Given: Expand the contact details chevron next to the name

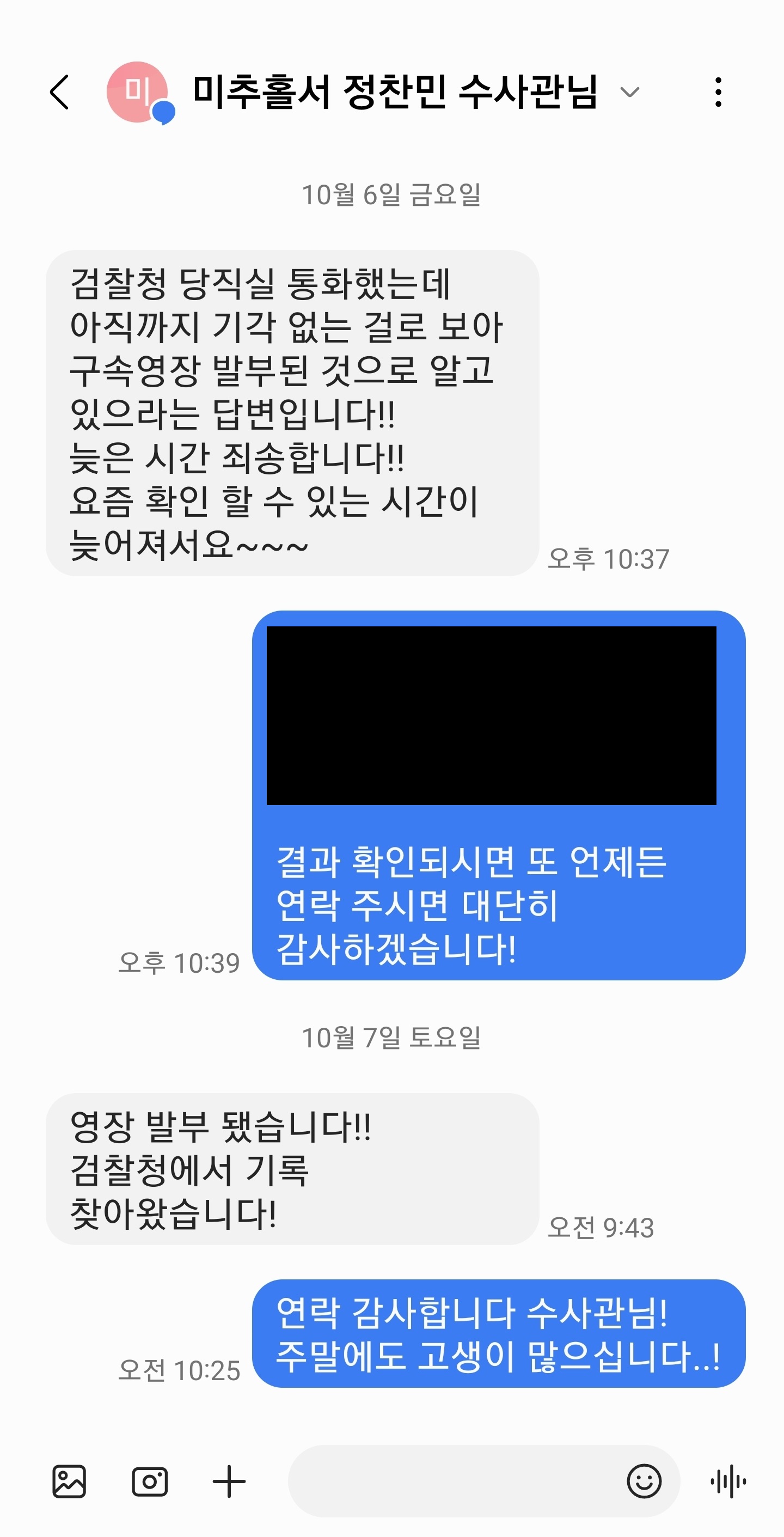Looking at the screenshot, I should (x=629, y=93).
